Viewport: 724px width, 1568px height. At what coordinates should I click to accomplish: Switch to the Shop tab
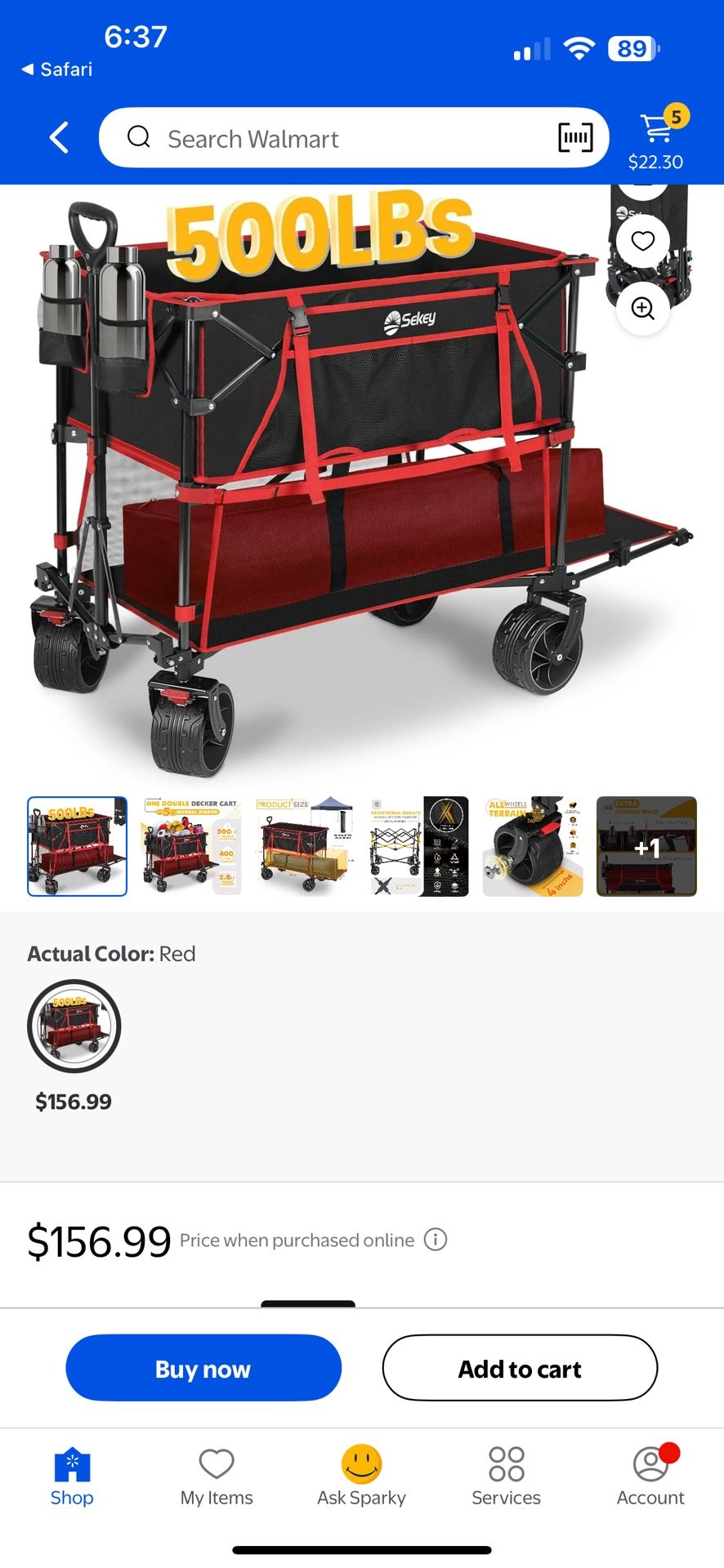click(x=72, y=1477)
